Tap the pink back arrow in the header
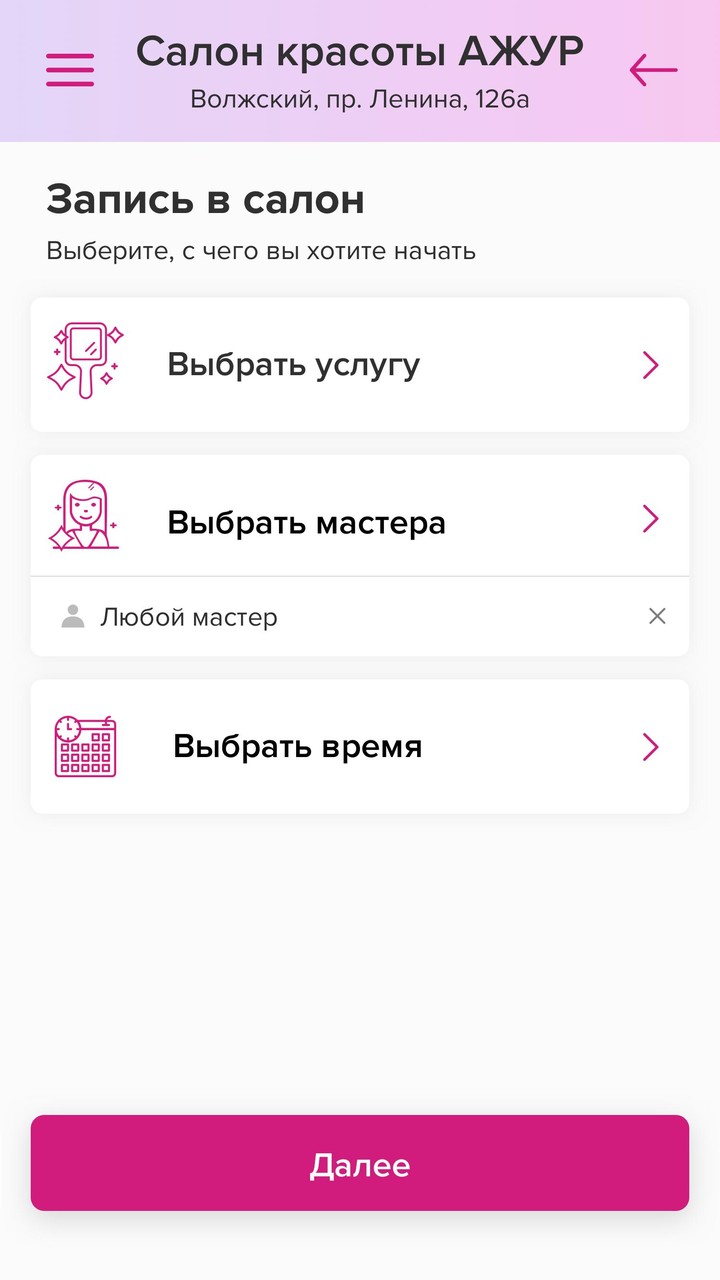 (652, 70)
